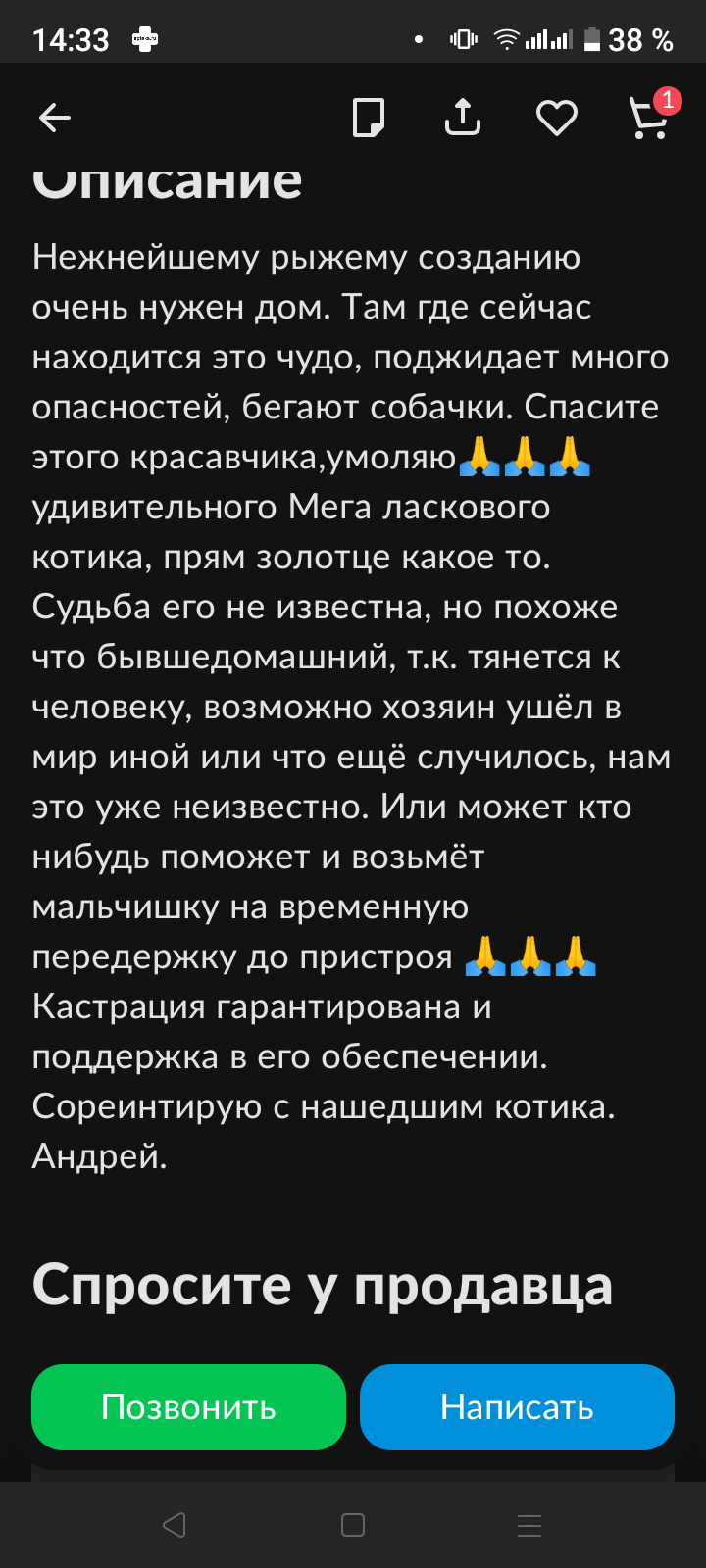
Task: Open recent apps from the navigation bar
Action: (x=529, y=1525)
